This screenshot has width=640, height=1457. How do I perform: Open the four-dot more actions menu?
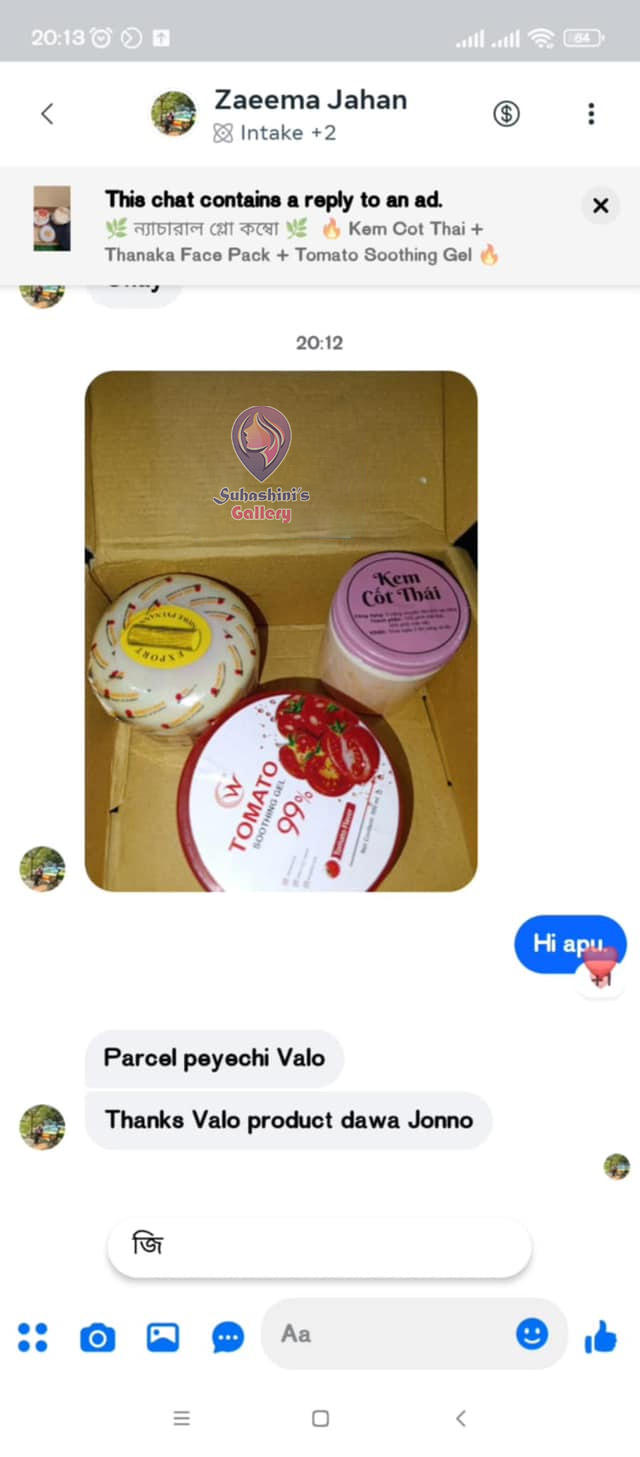point(33,1337)
